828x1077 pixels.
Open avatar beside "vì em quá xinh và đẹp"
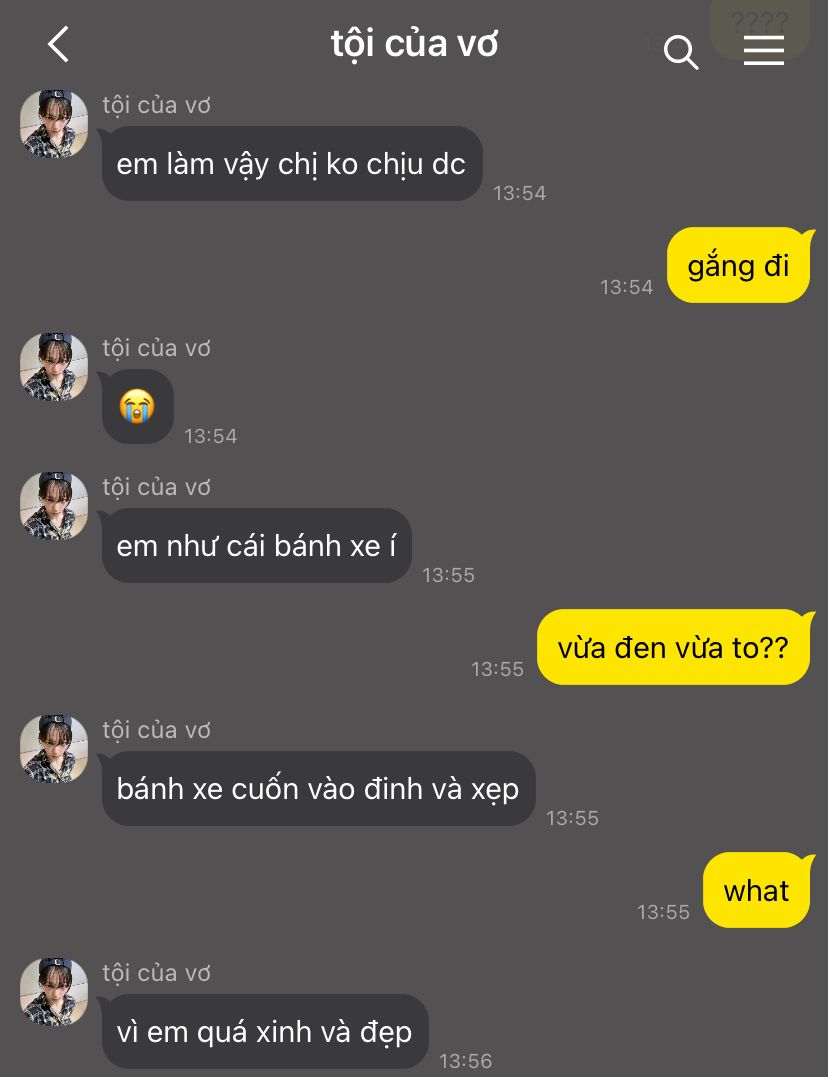click(54, 993)
